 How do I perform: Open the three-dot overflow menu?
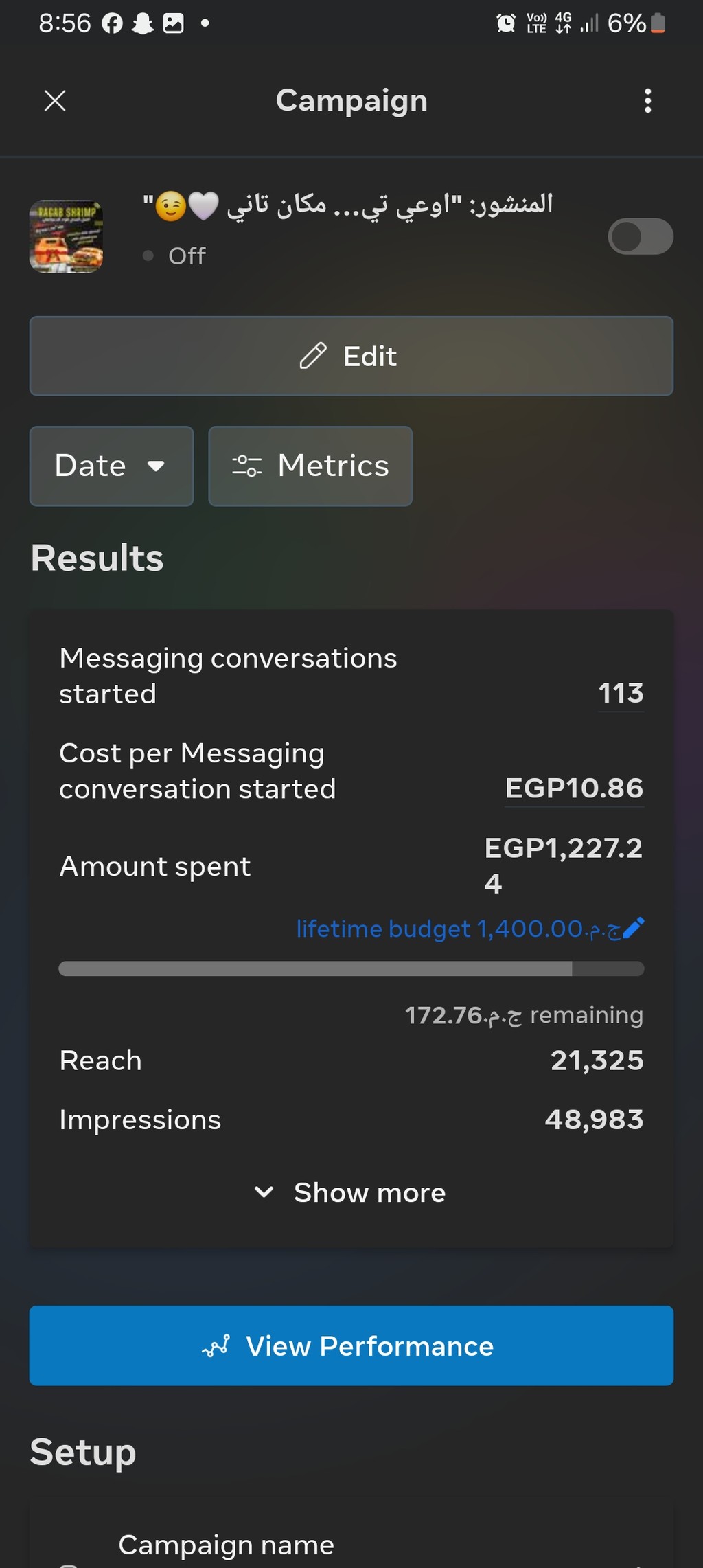pyautogui.click(x=647, y=101)
